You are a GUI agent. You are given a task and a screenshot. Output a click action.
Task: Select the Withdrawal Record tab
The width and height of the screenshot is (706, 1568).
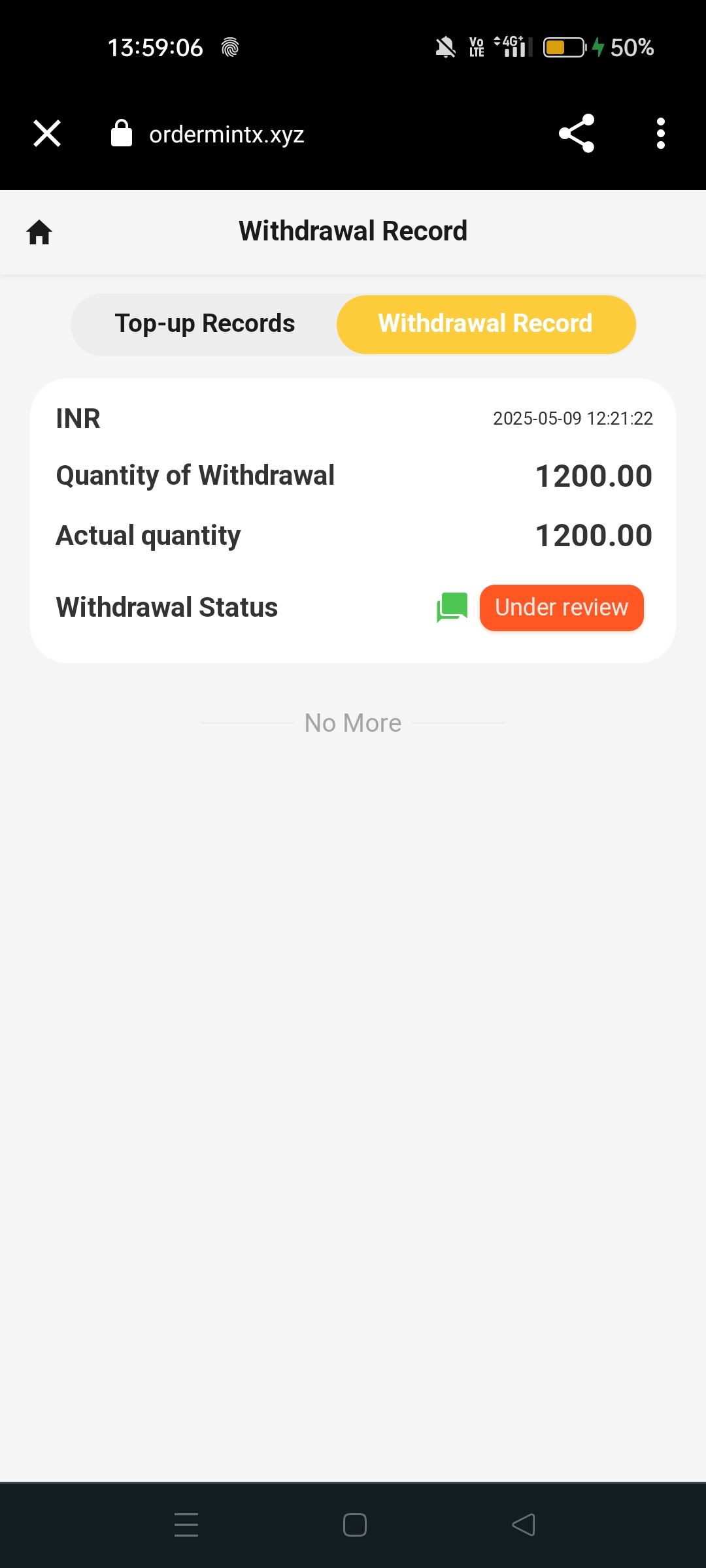[486, 324]
